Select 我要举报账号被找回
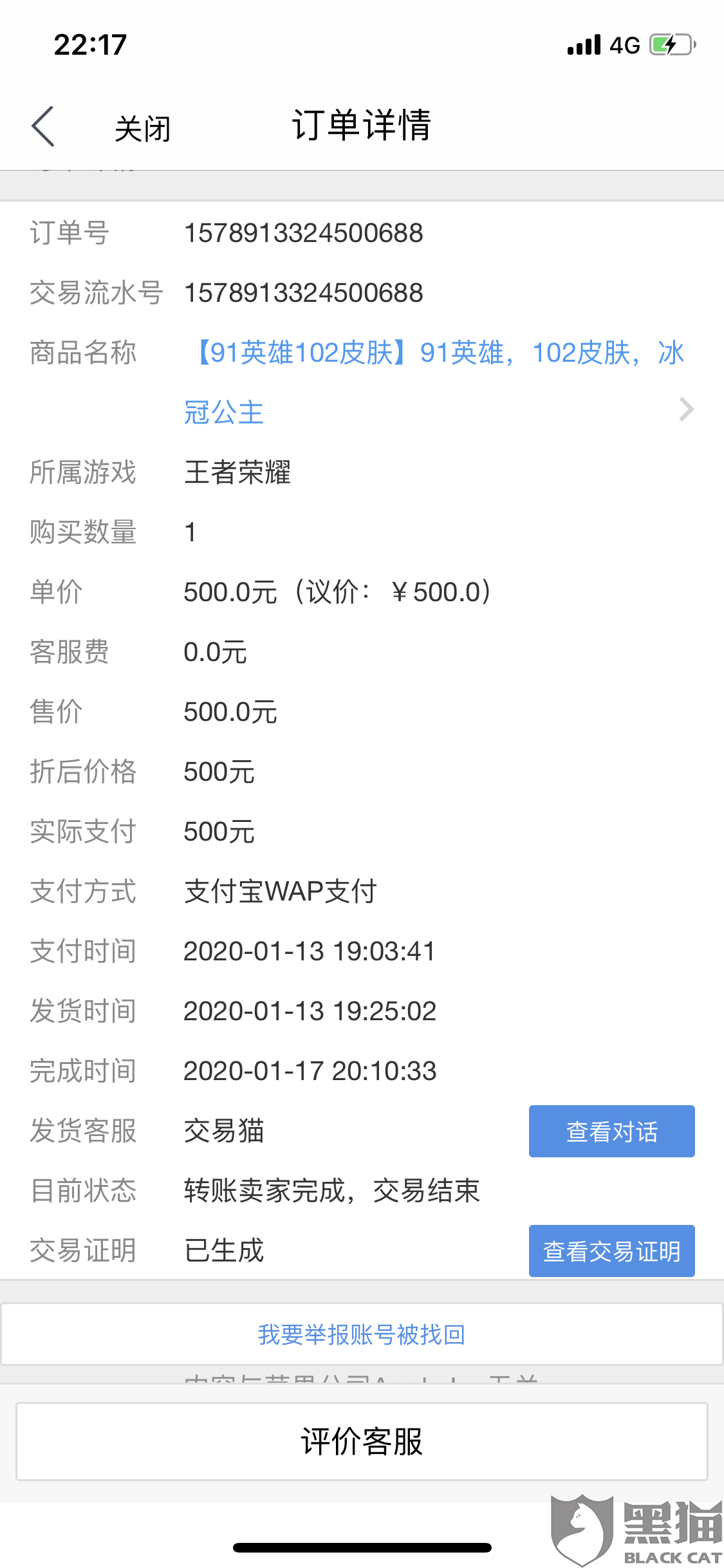The height and width of the screenshot is (1568, 724). [362, 1334]
